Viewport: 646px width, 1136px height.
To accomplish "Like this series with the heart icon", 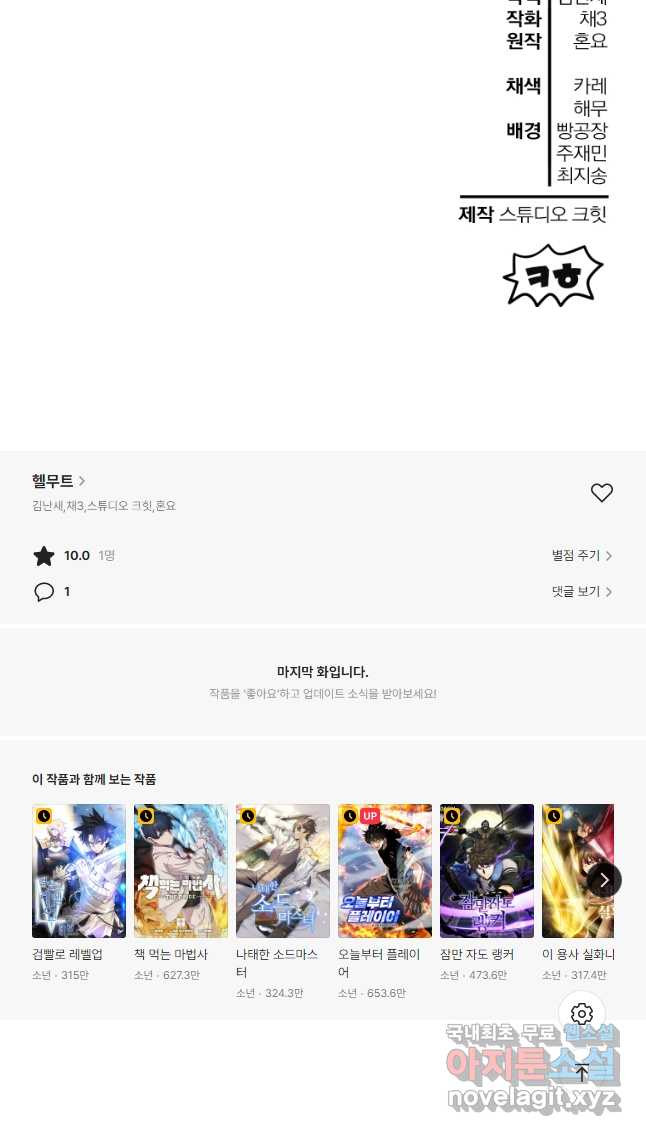I will click(x=601, y=492).
